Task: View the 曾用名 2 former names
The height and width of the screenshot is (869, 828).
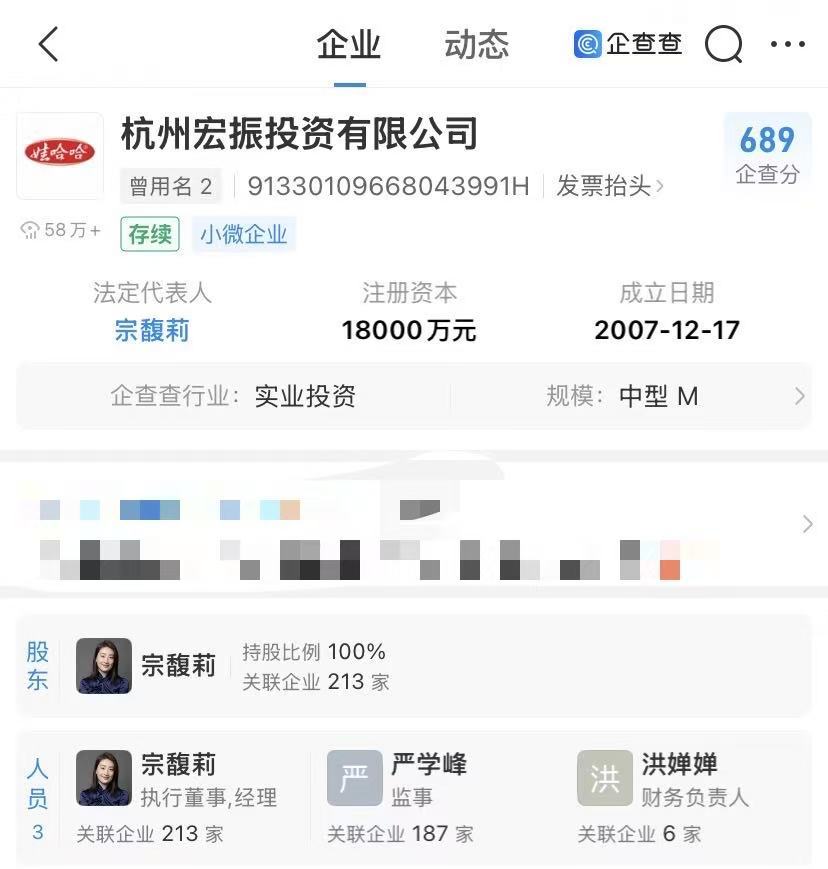Action: pyautogui.click(x=171, y=186)
